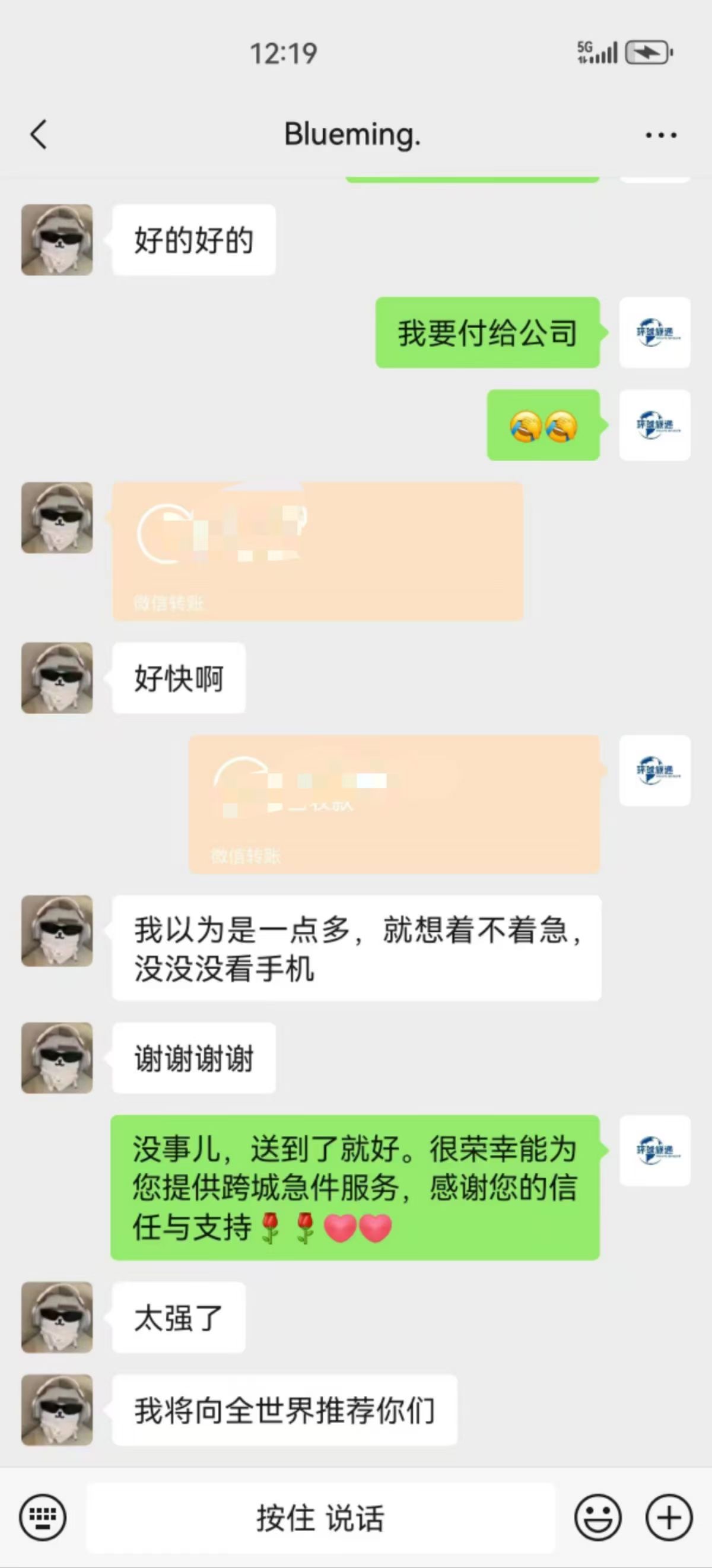Open the WeChat transfer sent to Blueming

(x=394, y=804)
